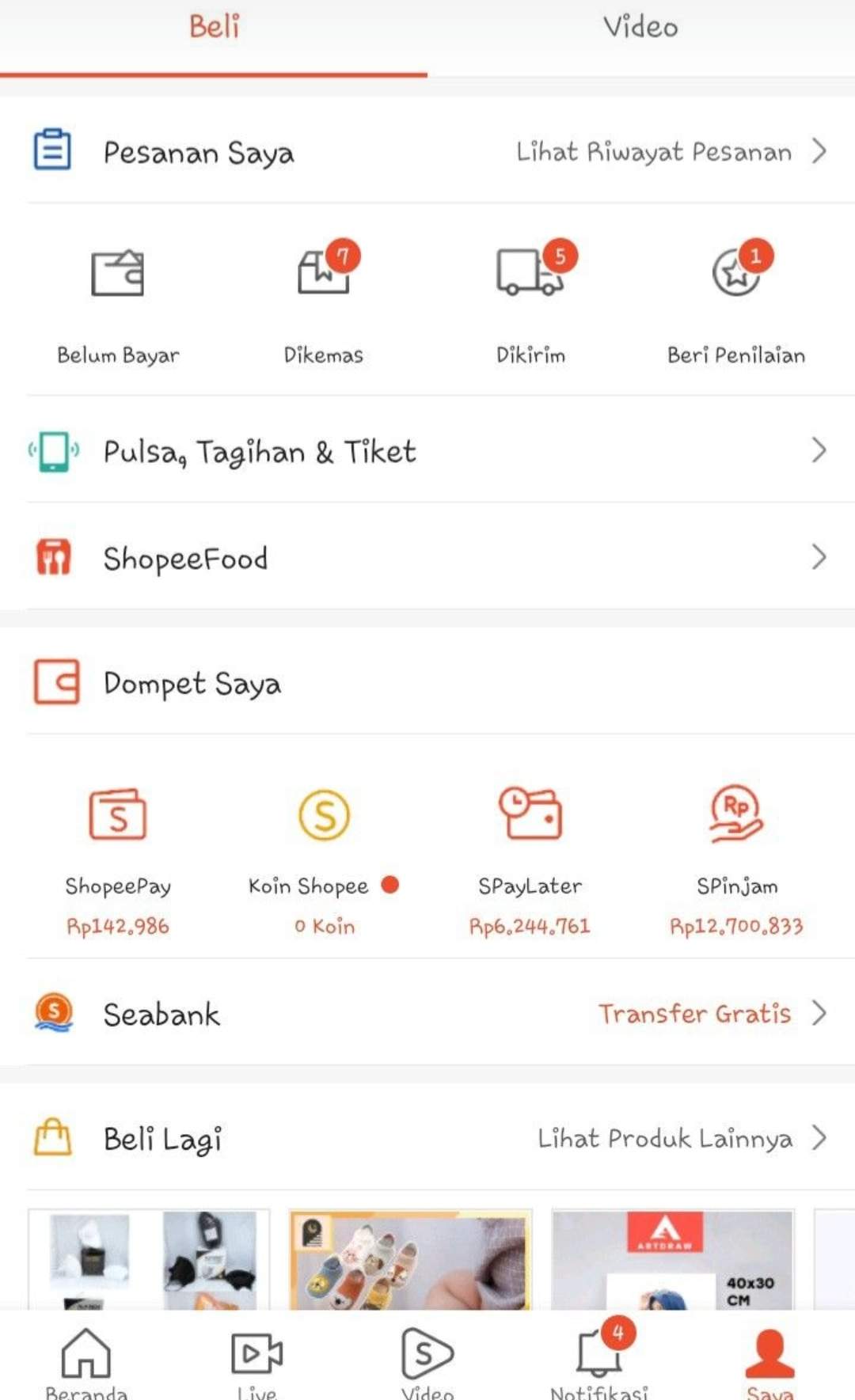Open Beri Penilaian to rate orders
Image resolution: width=855 pixels, height=1400 pixels.
736,301
